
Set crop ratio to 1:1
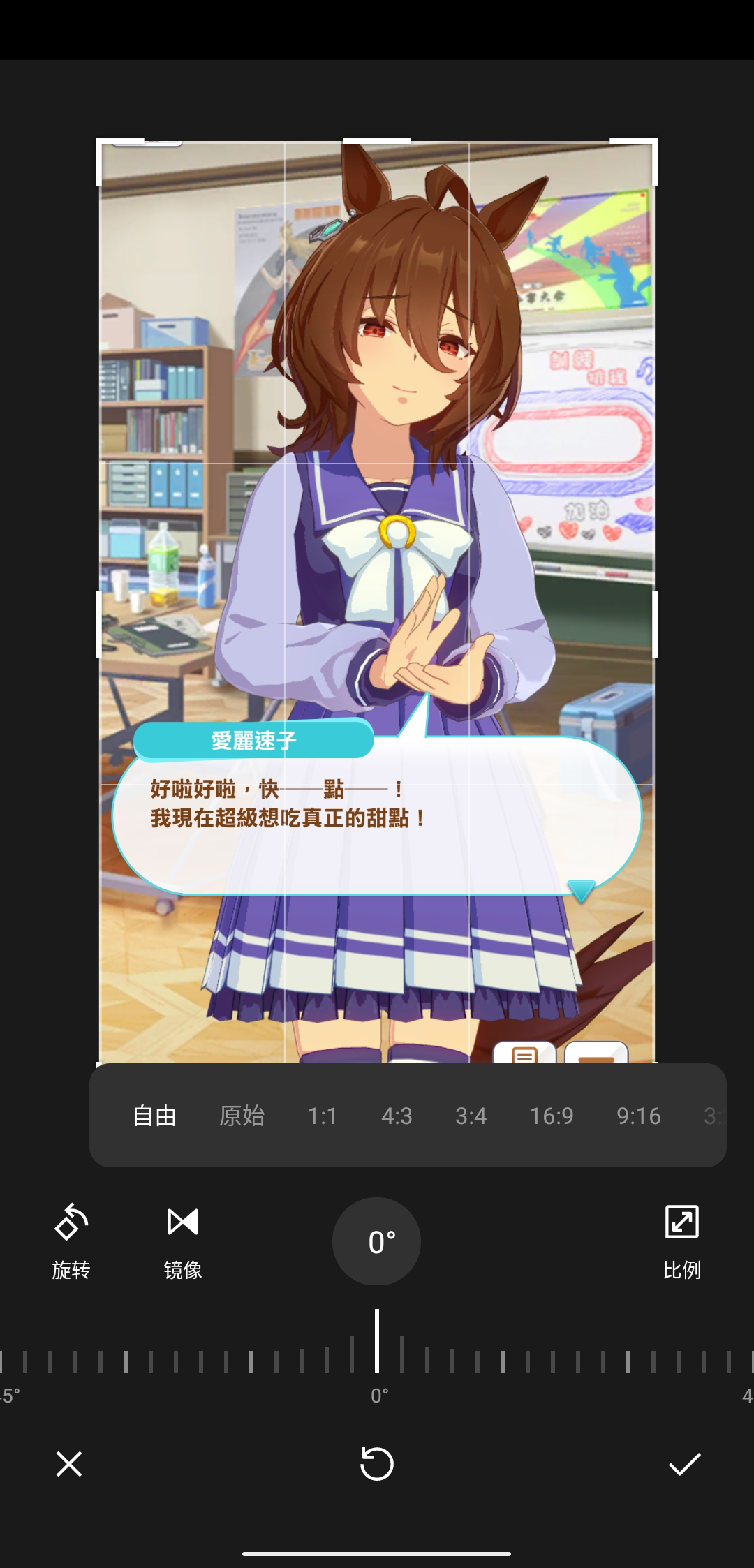323,1116
